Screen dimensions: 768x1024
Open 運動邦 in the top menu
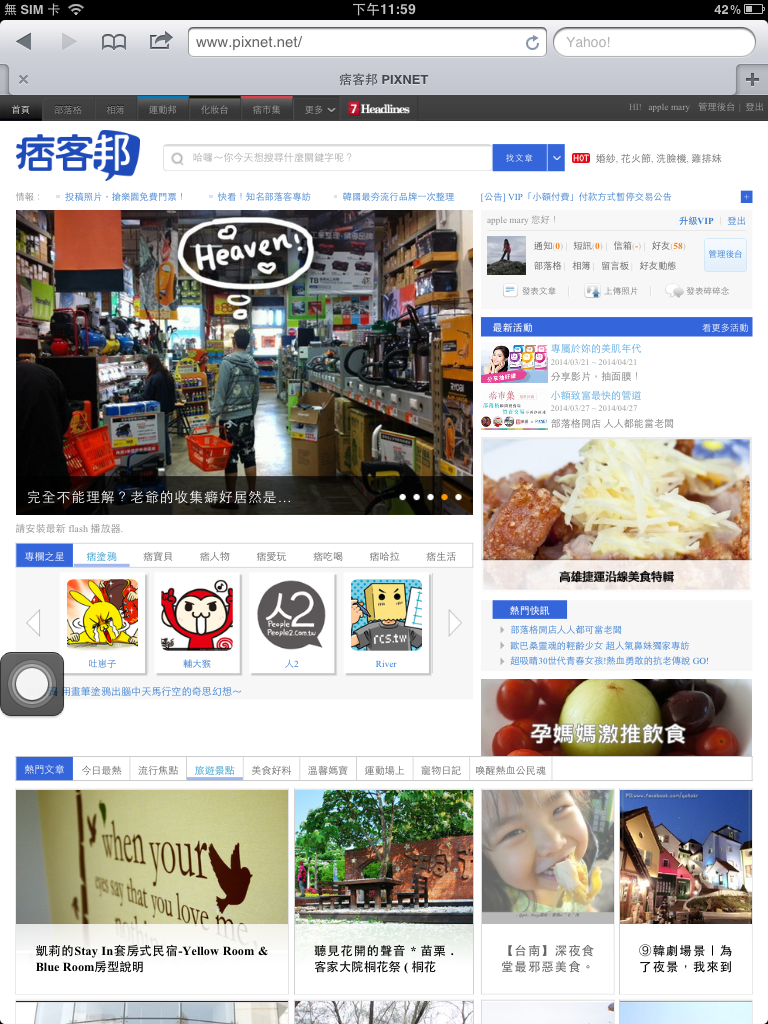(x=162, y=109)
